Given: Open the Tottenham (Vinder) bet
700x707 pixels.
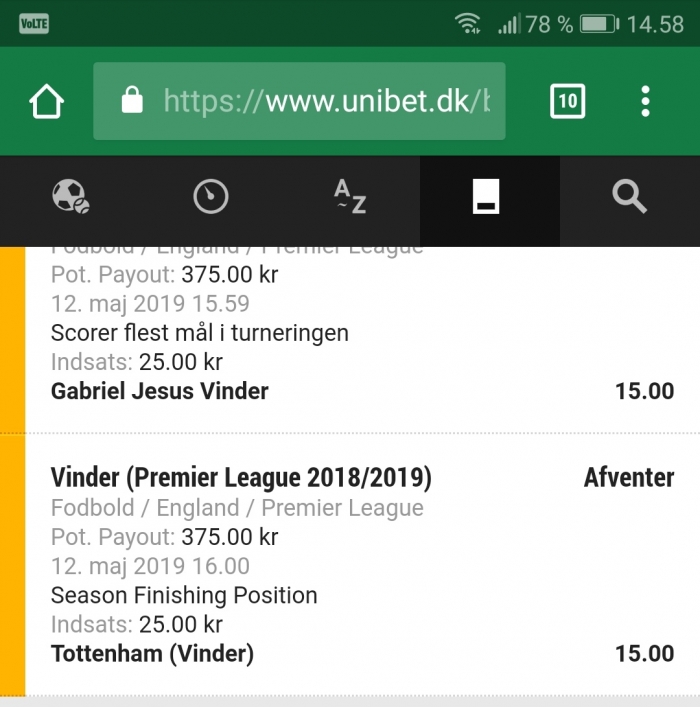Looking at the screenshot, I should point(152,654).
